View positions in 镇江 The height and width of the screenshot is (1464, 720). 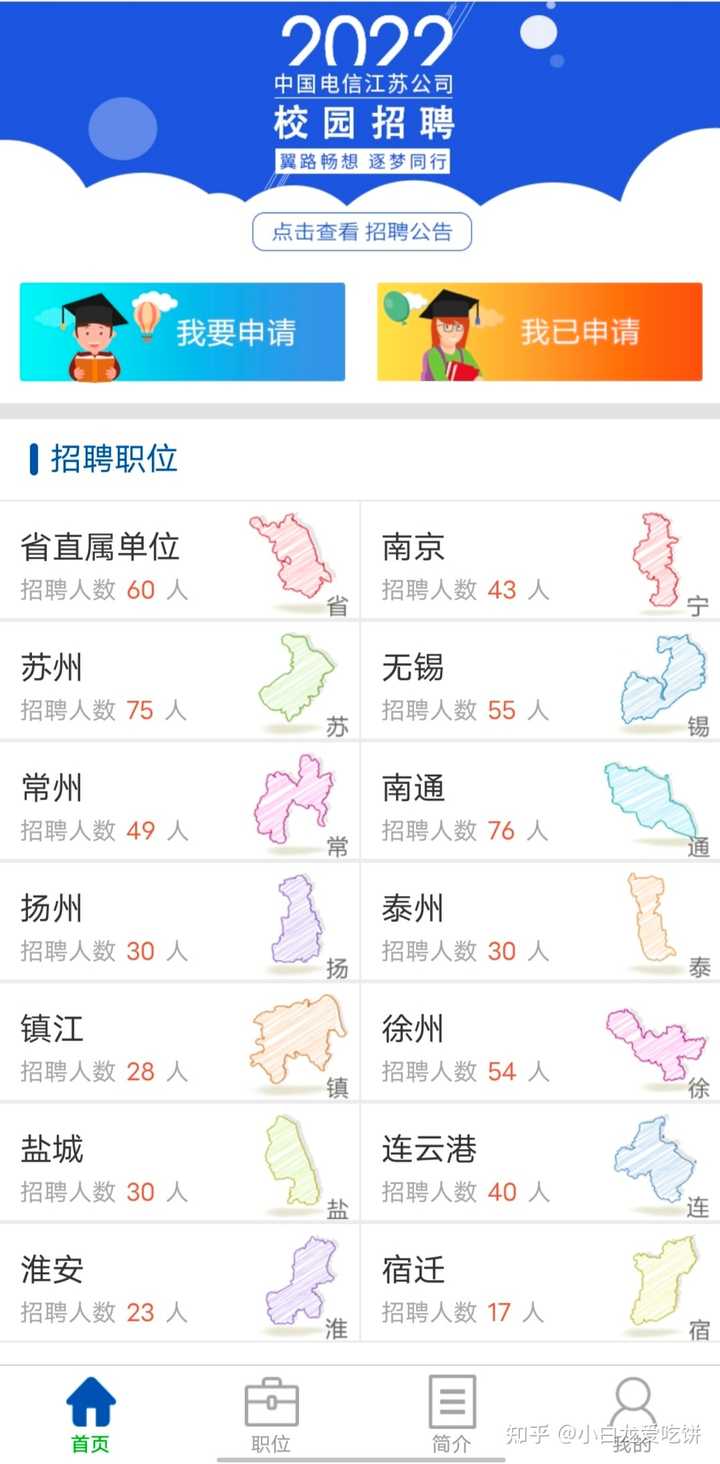pos(179,1042)
